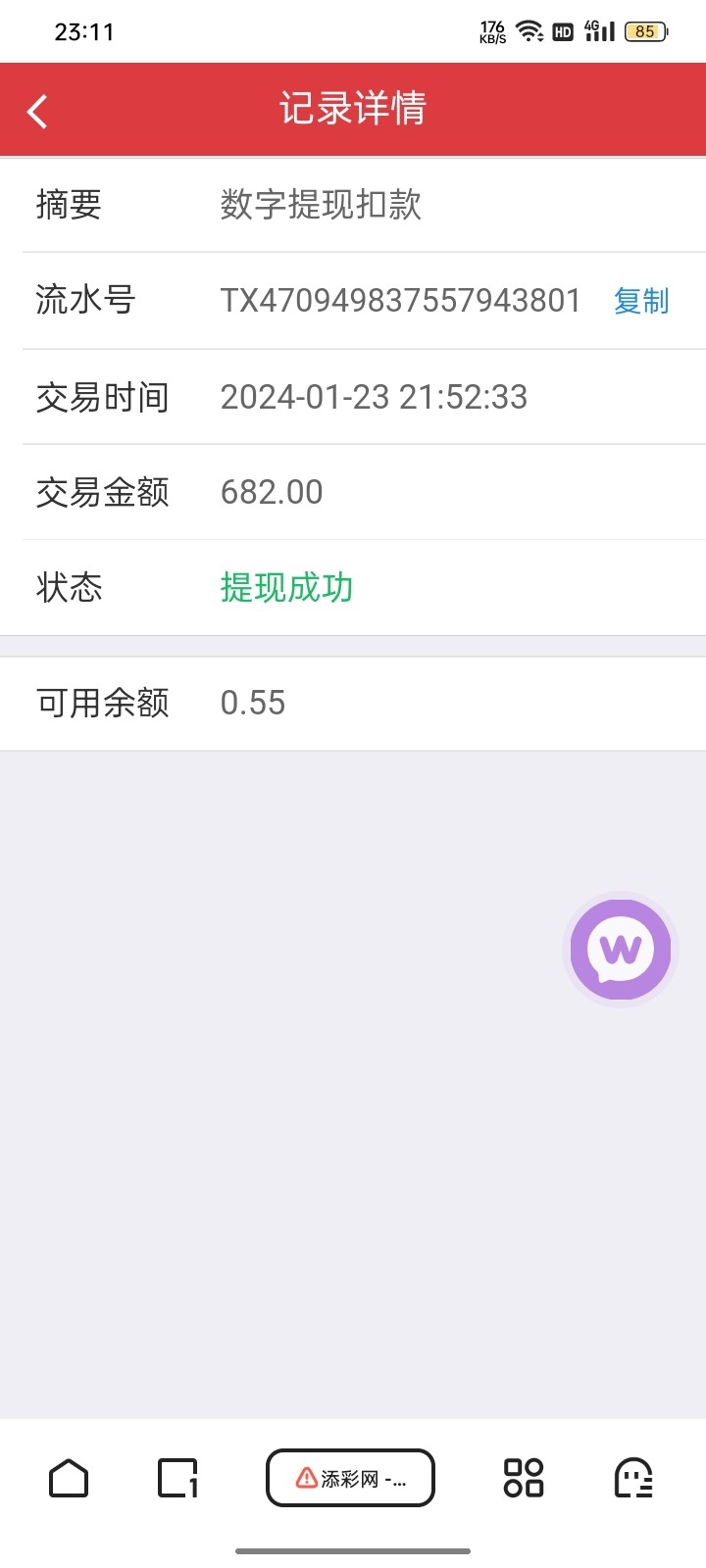Open the browser's four-squares grid menu

523,1478
